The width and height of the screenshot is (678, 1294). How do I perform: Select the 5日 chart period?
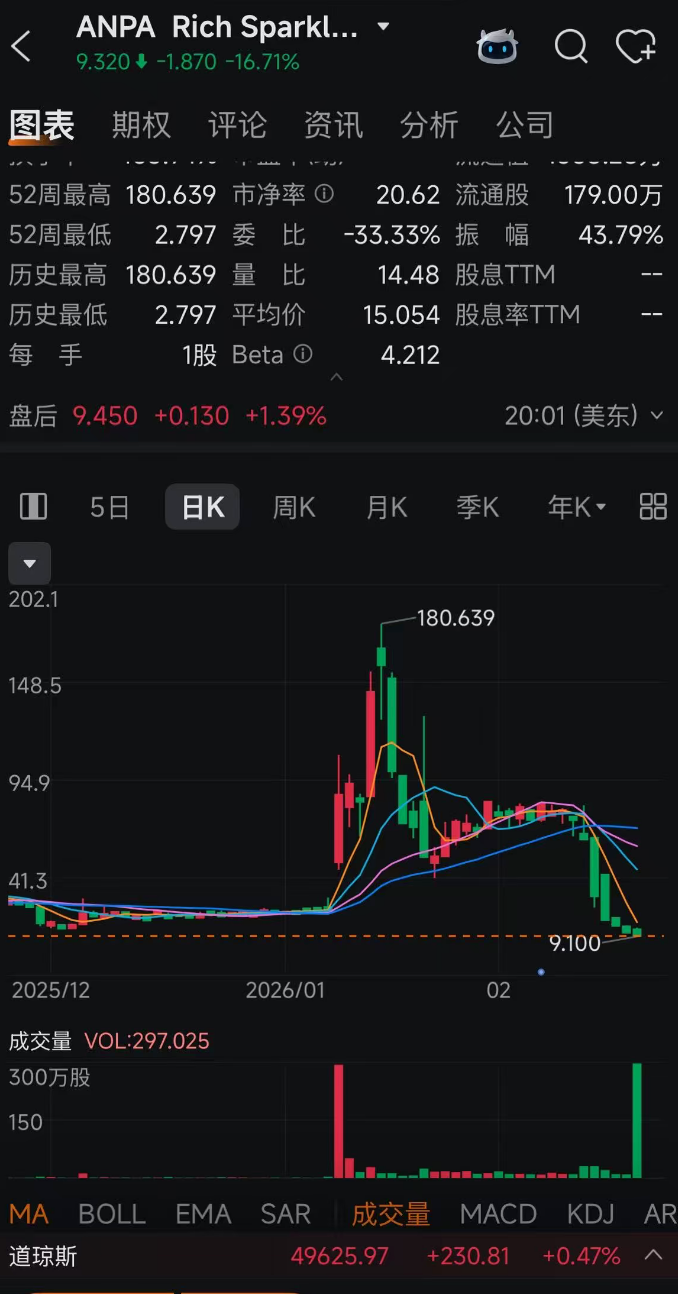click(x=110, y=507)
